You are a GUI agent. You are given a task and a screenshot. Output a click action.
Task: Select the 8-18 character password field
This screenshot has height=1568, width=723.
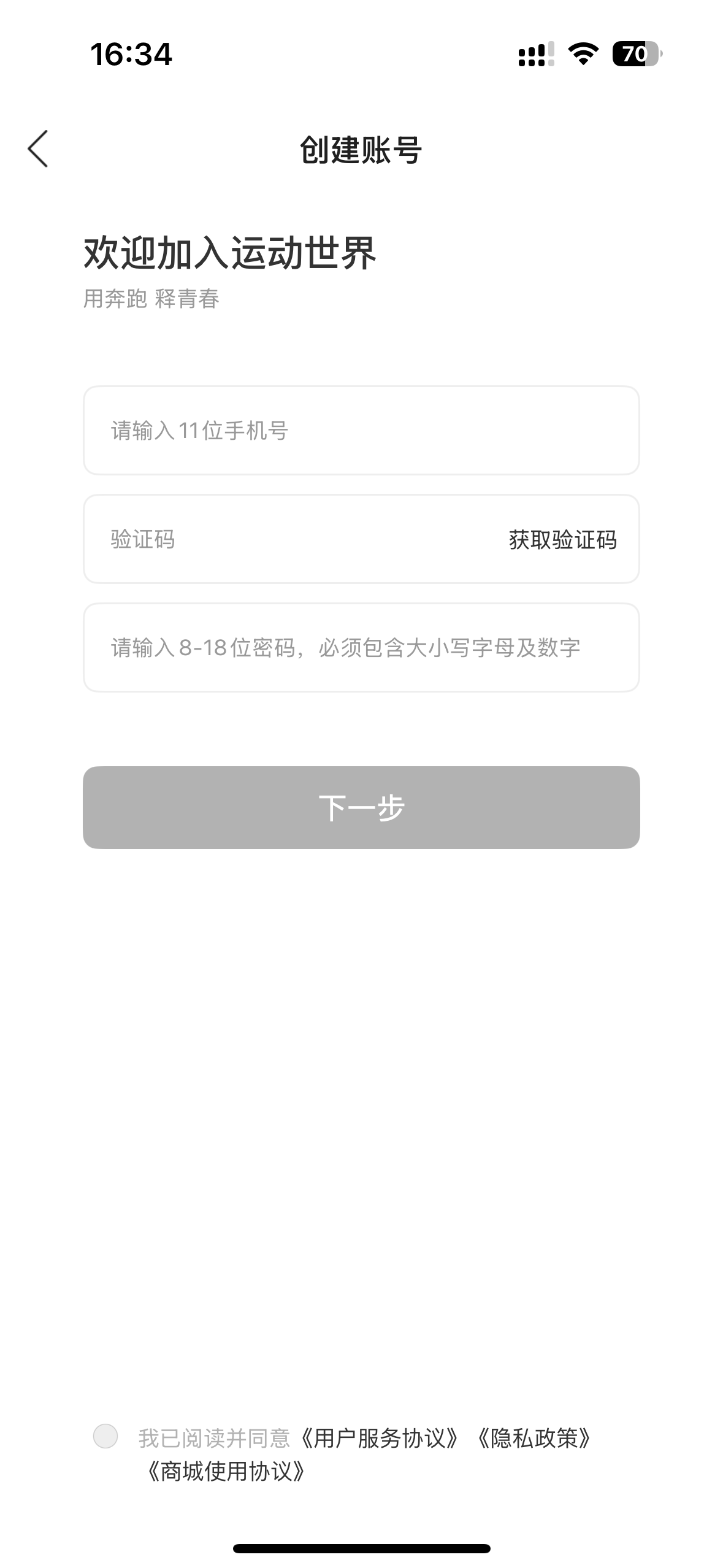coord(361,648)
